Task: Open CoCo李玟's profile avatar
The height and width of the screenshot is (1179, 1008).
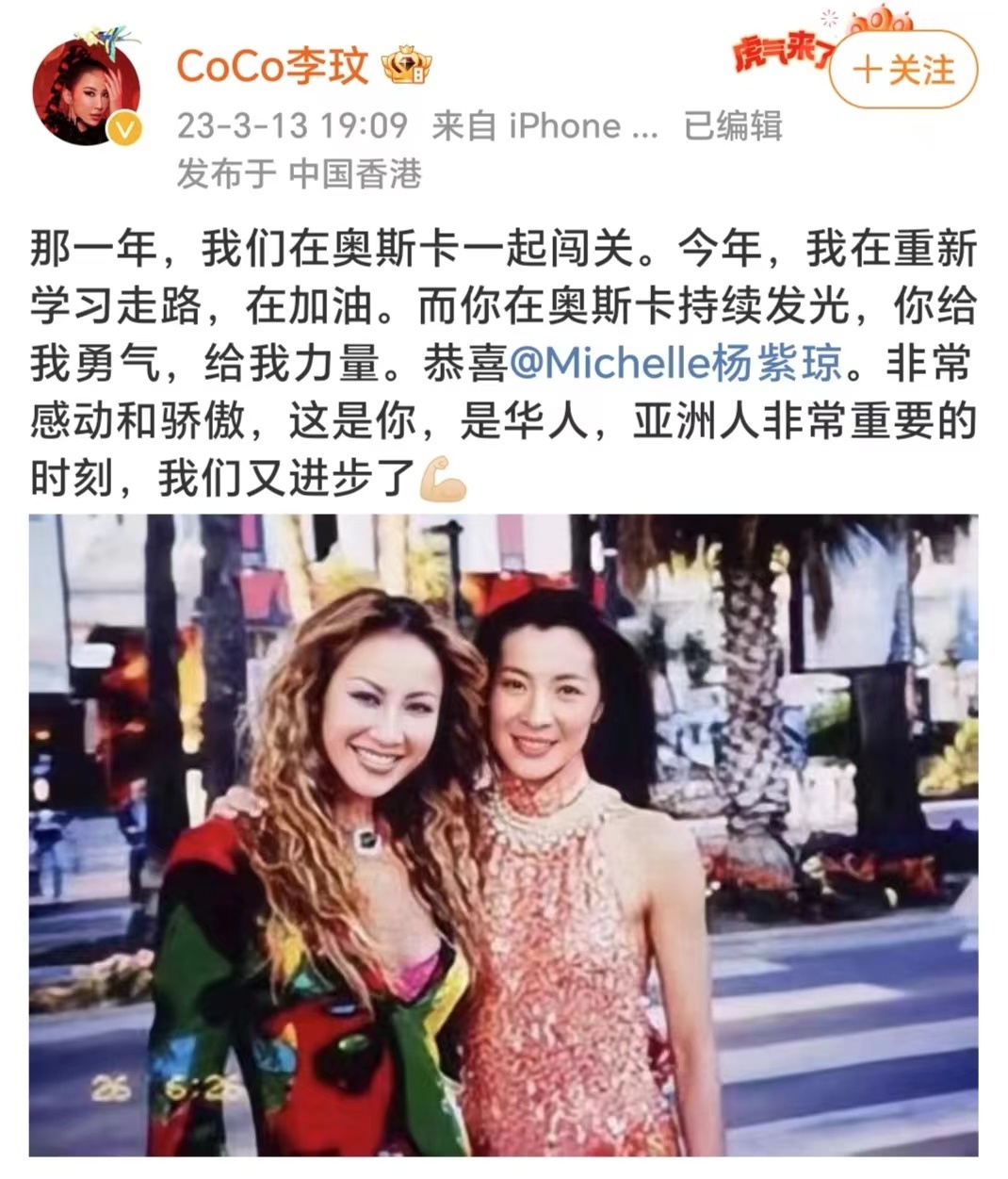Action: click(87, 91)
